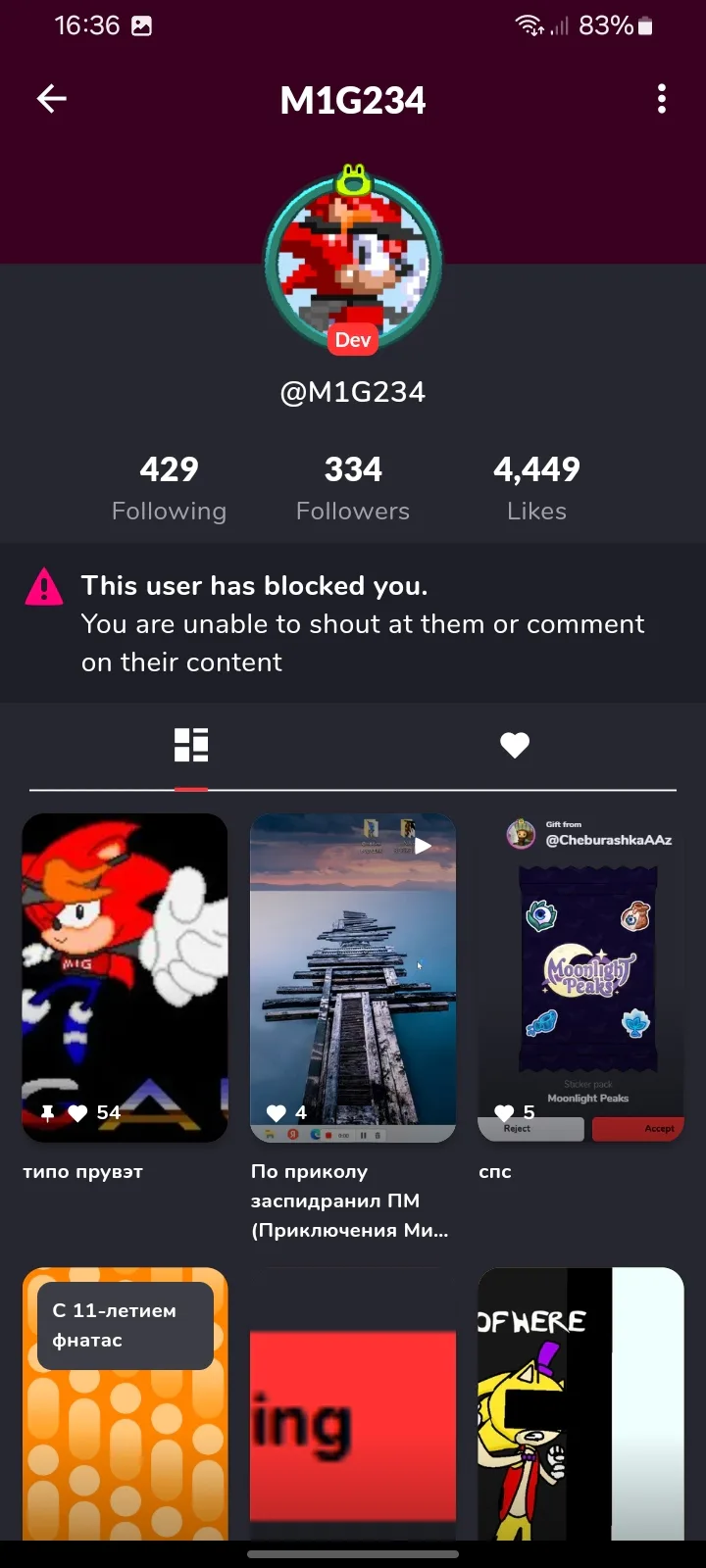The height and width of the screenshot is (1568, 706).
Task: View the 429 Following list
Action: 169,488
